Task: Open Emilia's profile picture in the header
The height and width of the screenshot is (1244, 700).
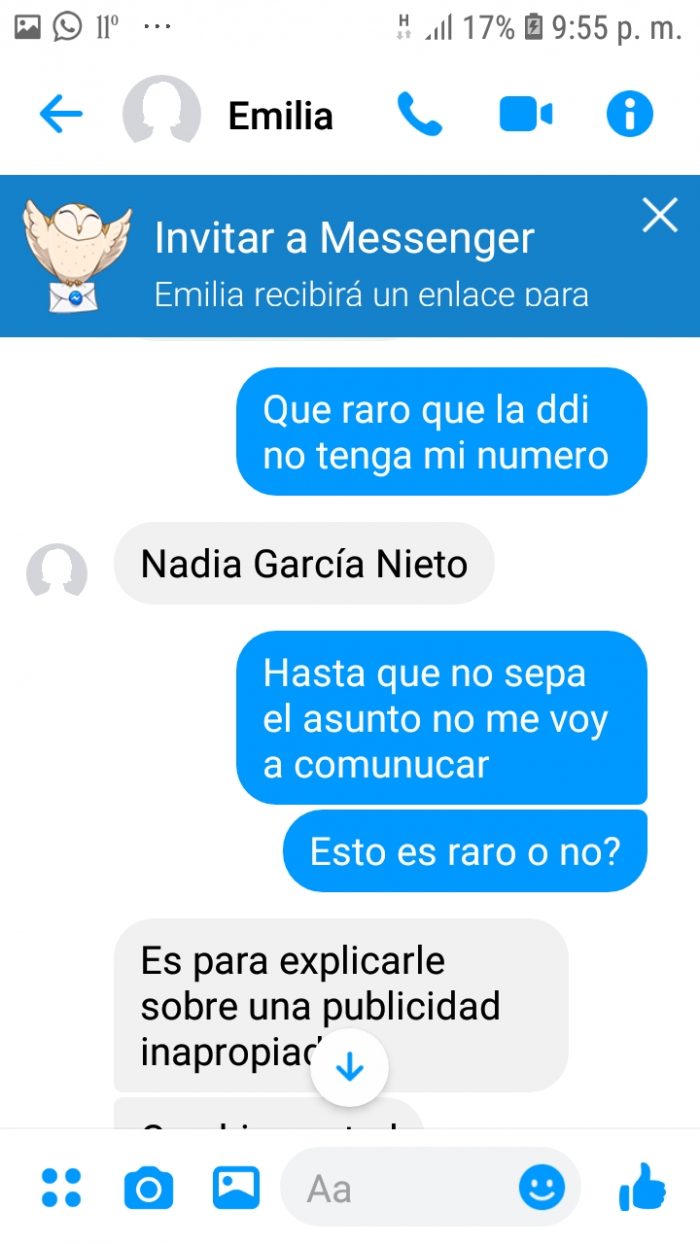Action: [x=161, y=115]
